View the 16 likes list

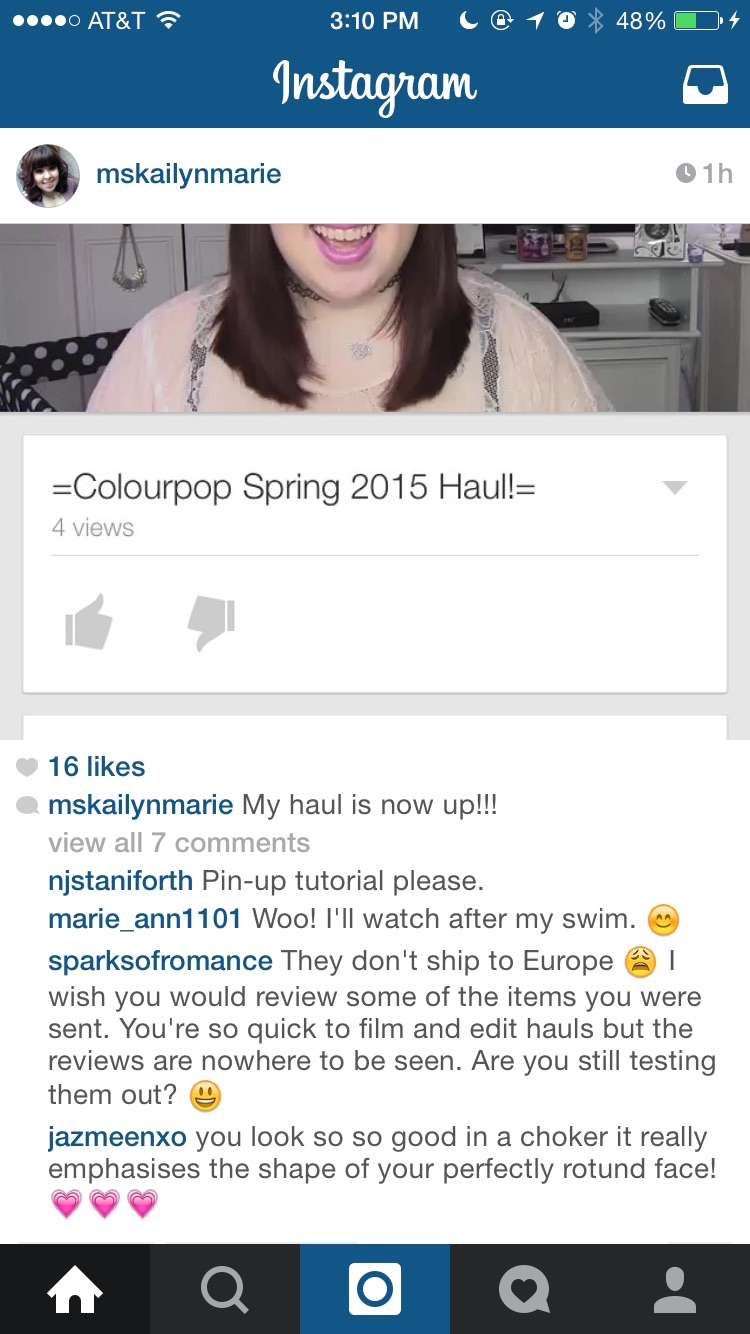coord(97,767)
